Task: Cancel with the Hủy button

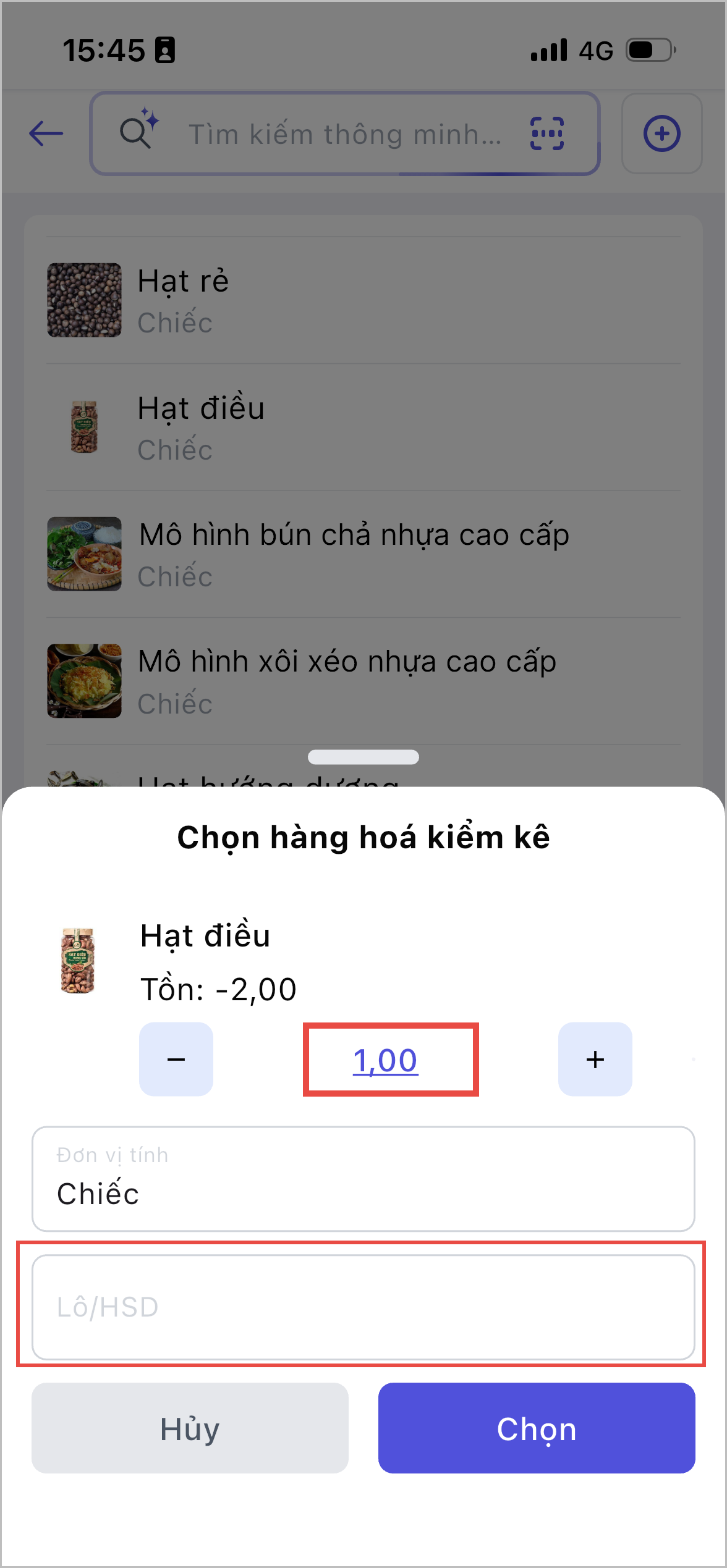Action: [x=190, y=1428]
